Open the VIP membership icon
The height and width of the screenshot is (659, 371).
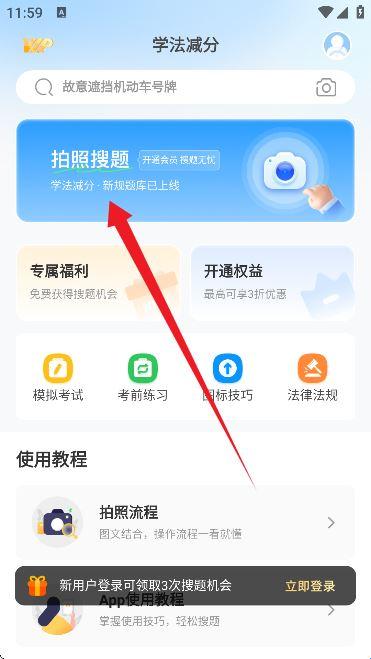[x=38, y=45]
